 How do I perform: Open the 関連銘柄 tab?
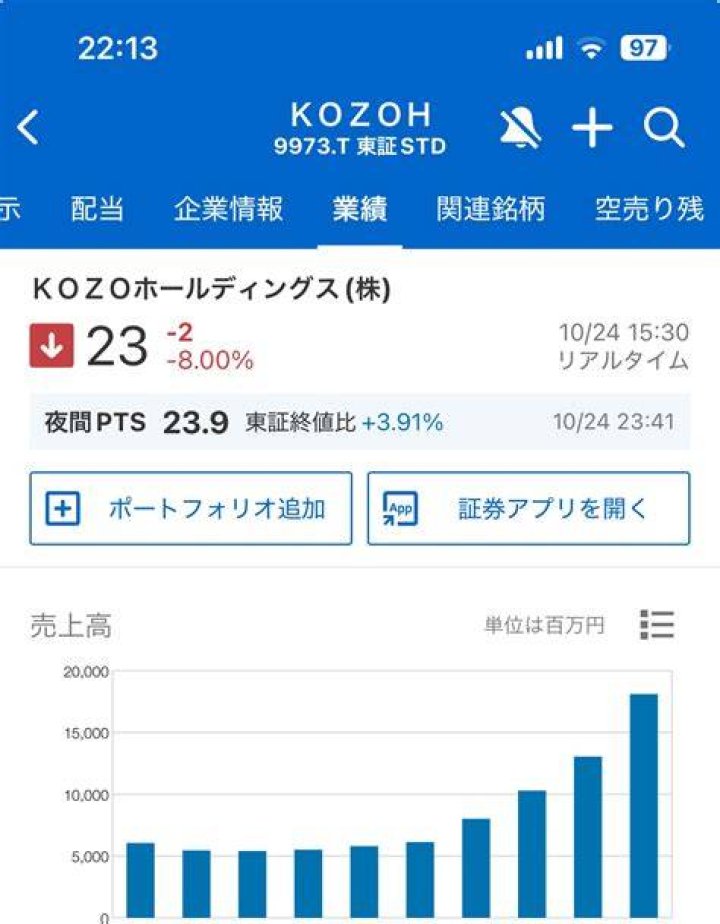[491, 209]
